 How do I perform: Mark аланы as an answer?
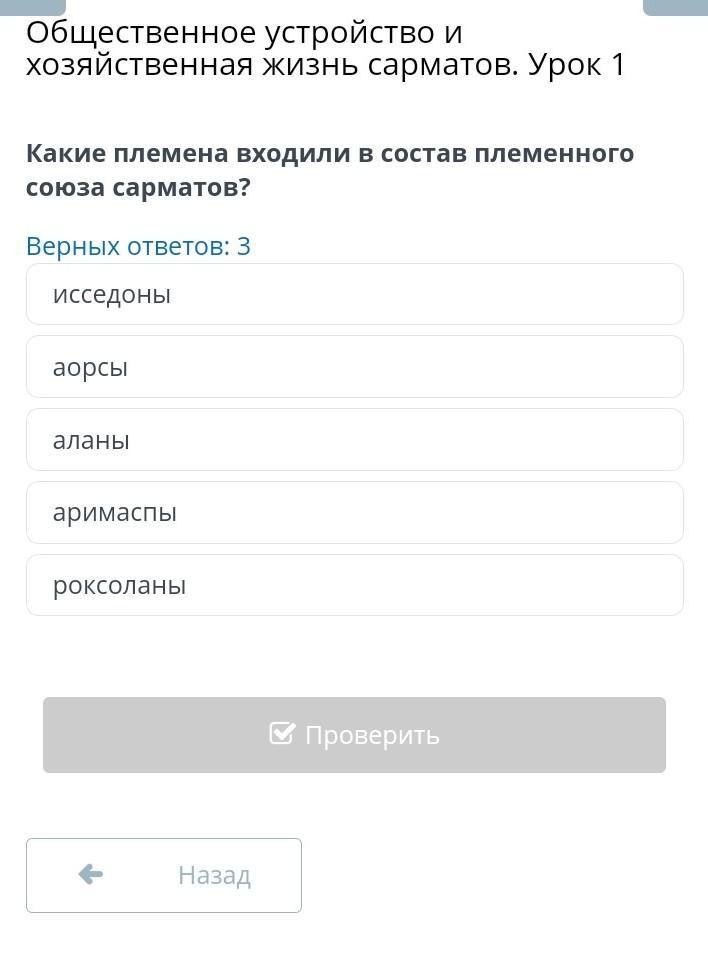point(354,440)
